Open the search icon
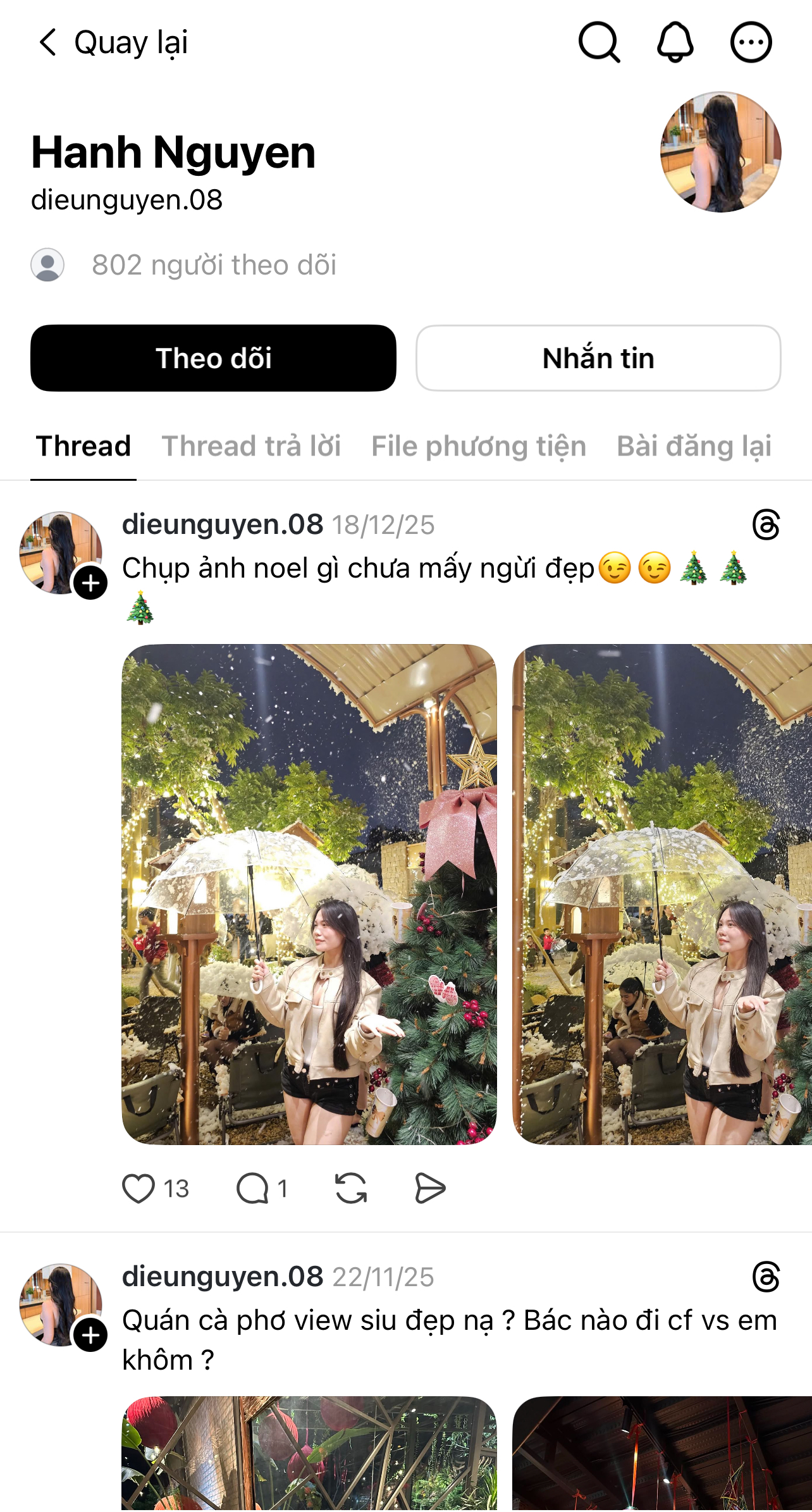Image resolution: width=812 pixels, height=1512 pixels. 599,42
